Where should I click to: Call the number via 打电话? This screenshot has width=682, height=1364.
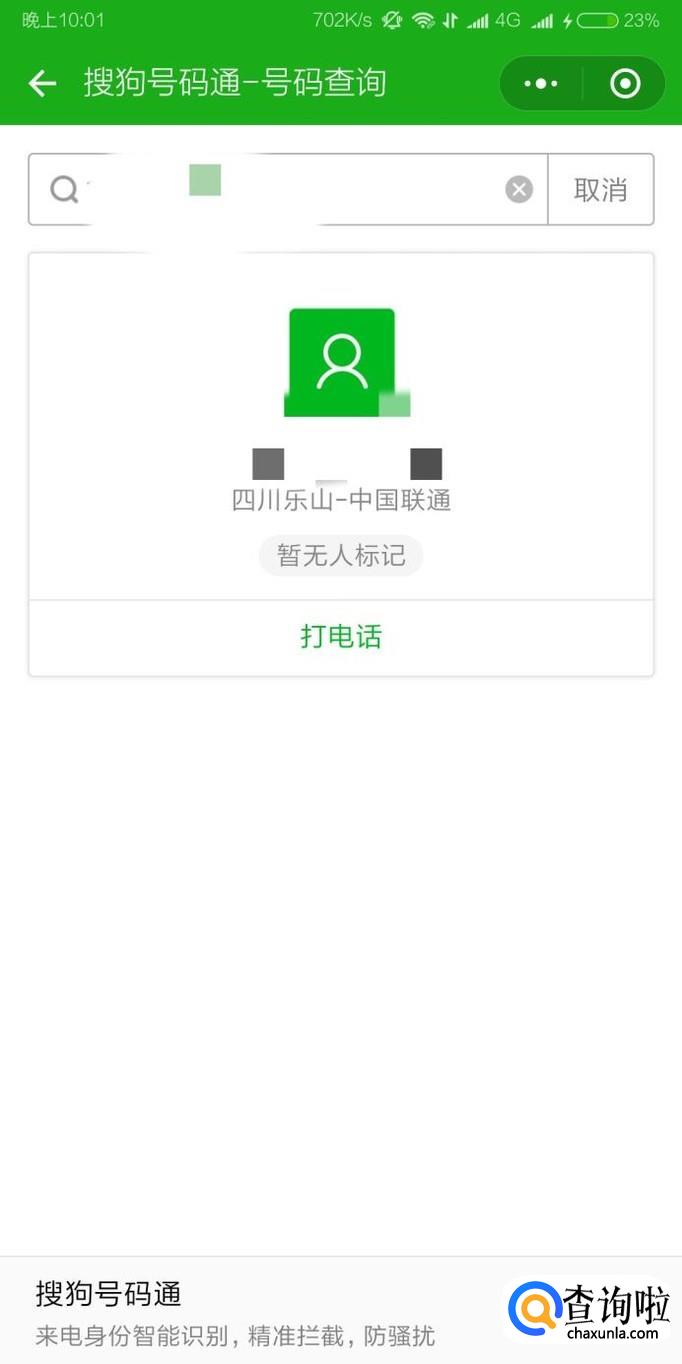click(x=341, y=637)
